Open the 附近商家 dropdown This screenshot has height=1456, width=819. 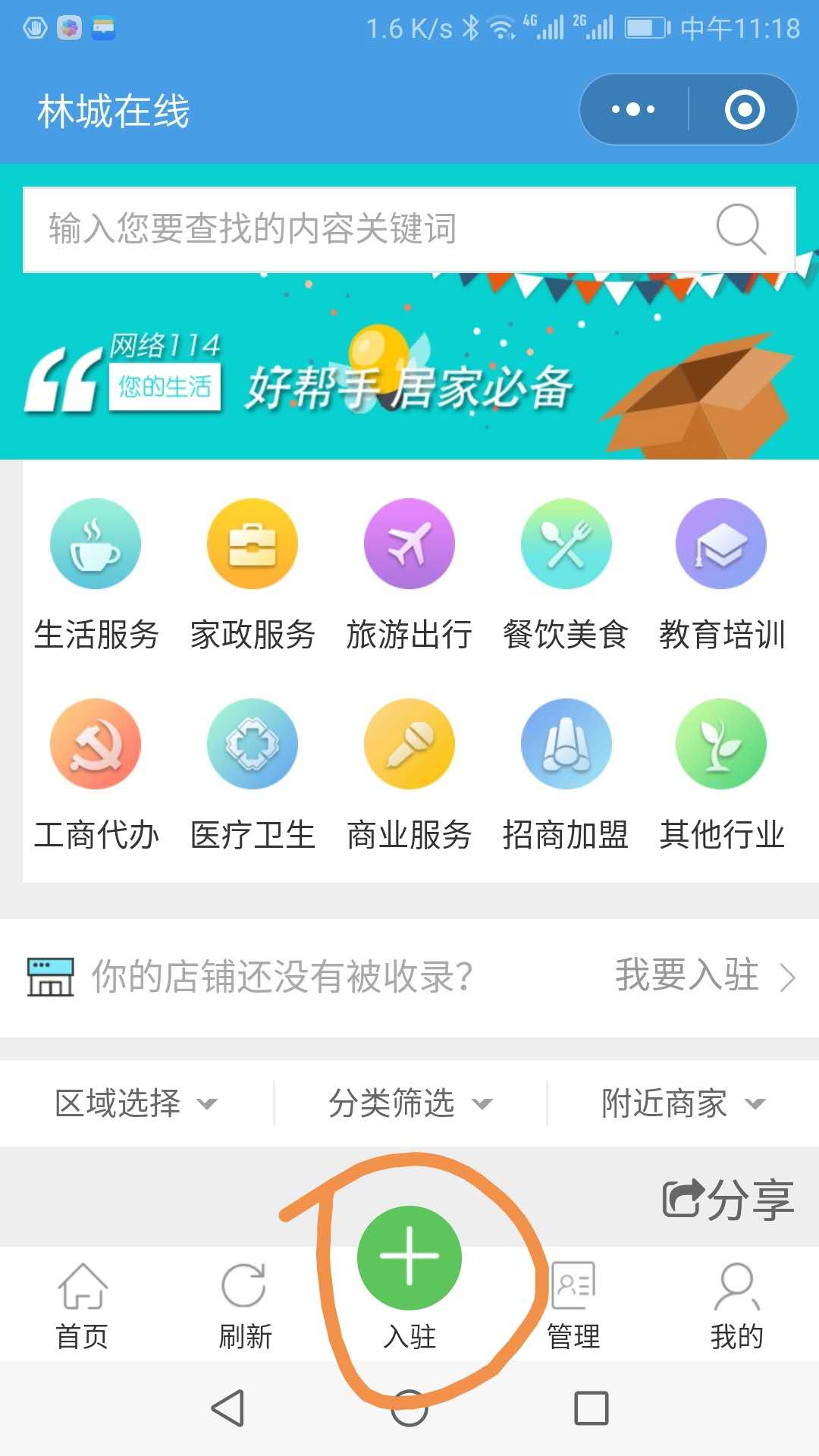coord(682,1103)
